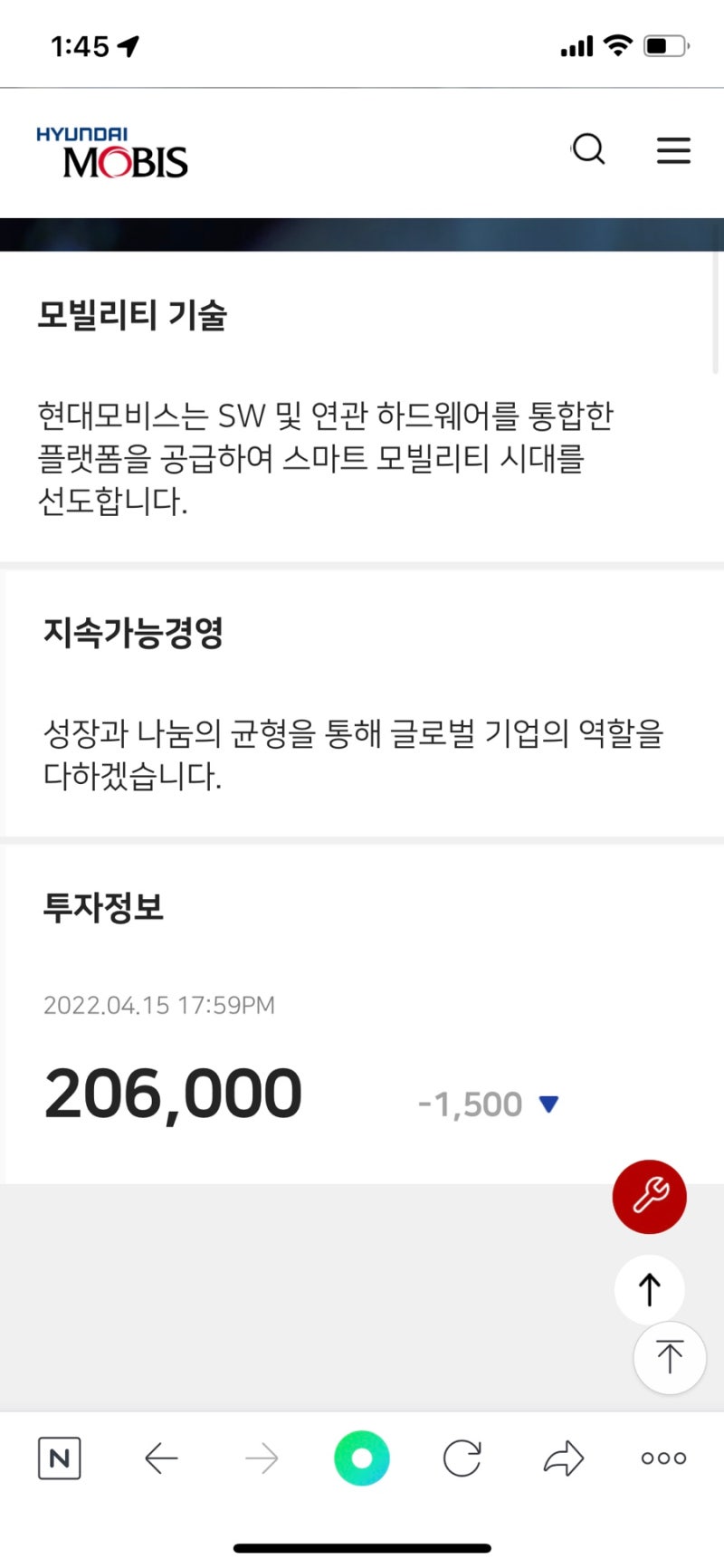Open the search icon in header
The height and width of the screenshot is (1568, 724).
[588, 149]
